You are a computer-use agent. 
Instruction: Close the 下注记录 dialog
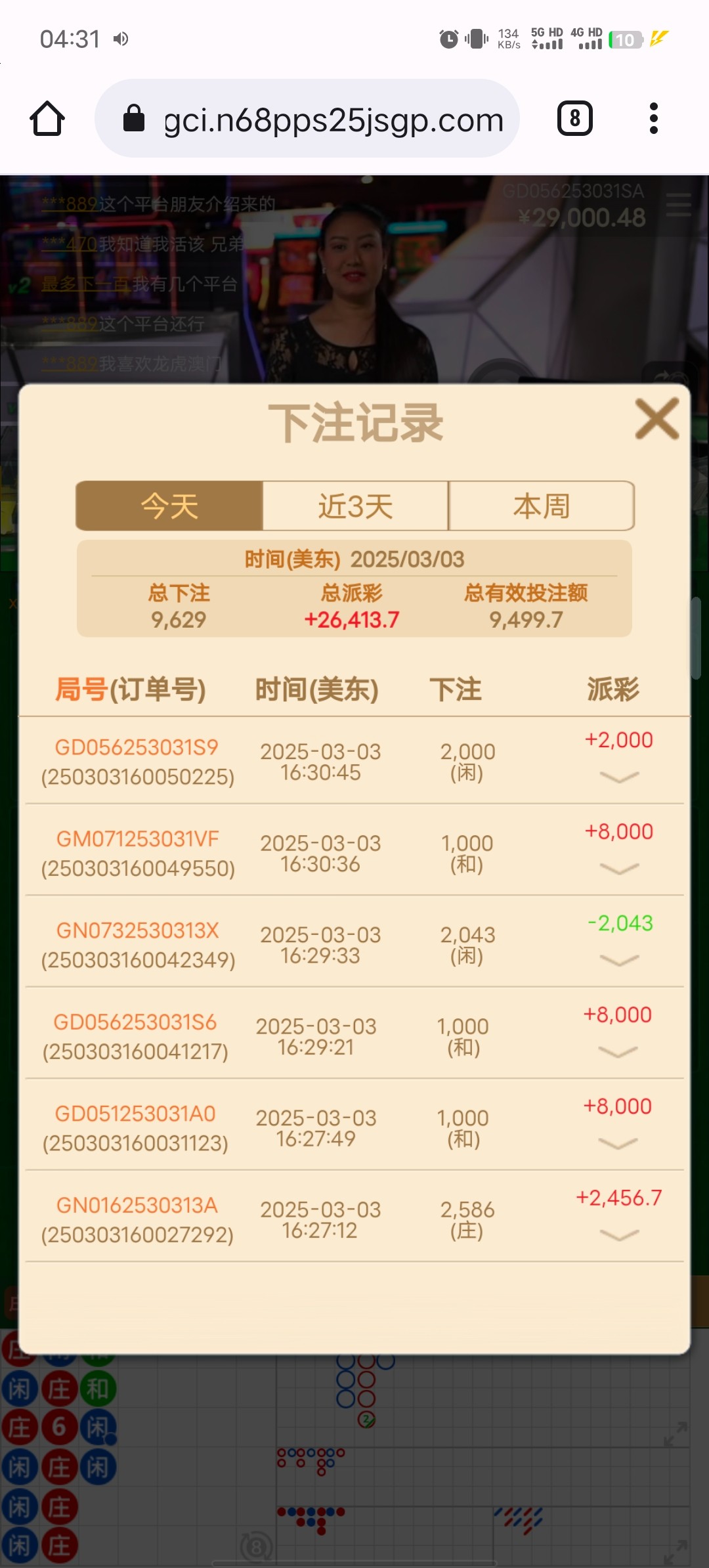656,419
